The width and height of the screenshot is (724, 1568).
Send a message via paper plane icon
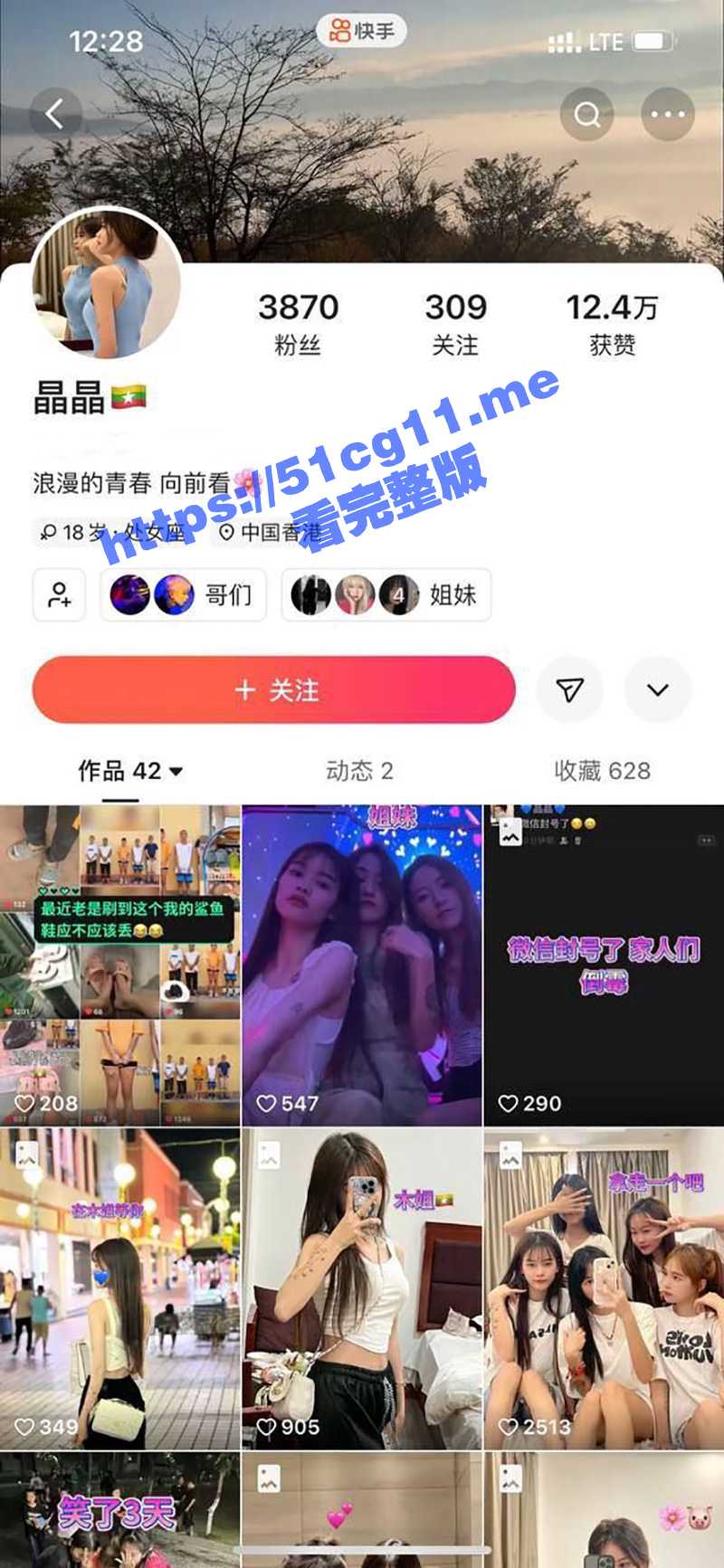[569, 690]
